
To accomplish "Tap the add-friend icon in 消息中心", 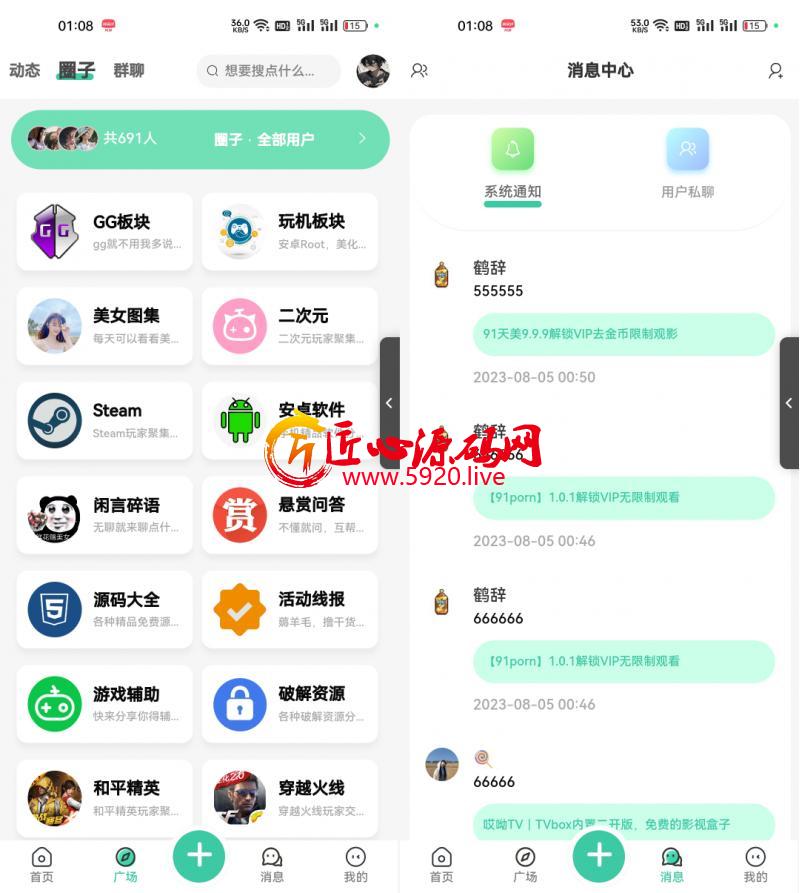I will tap(775, 70).
